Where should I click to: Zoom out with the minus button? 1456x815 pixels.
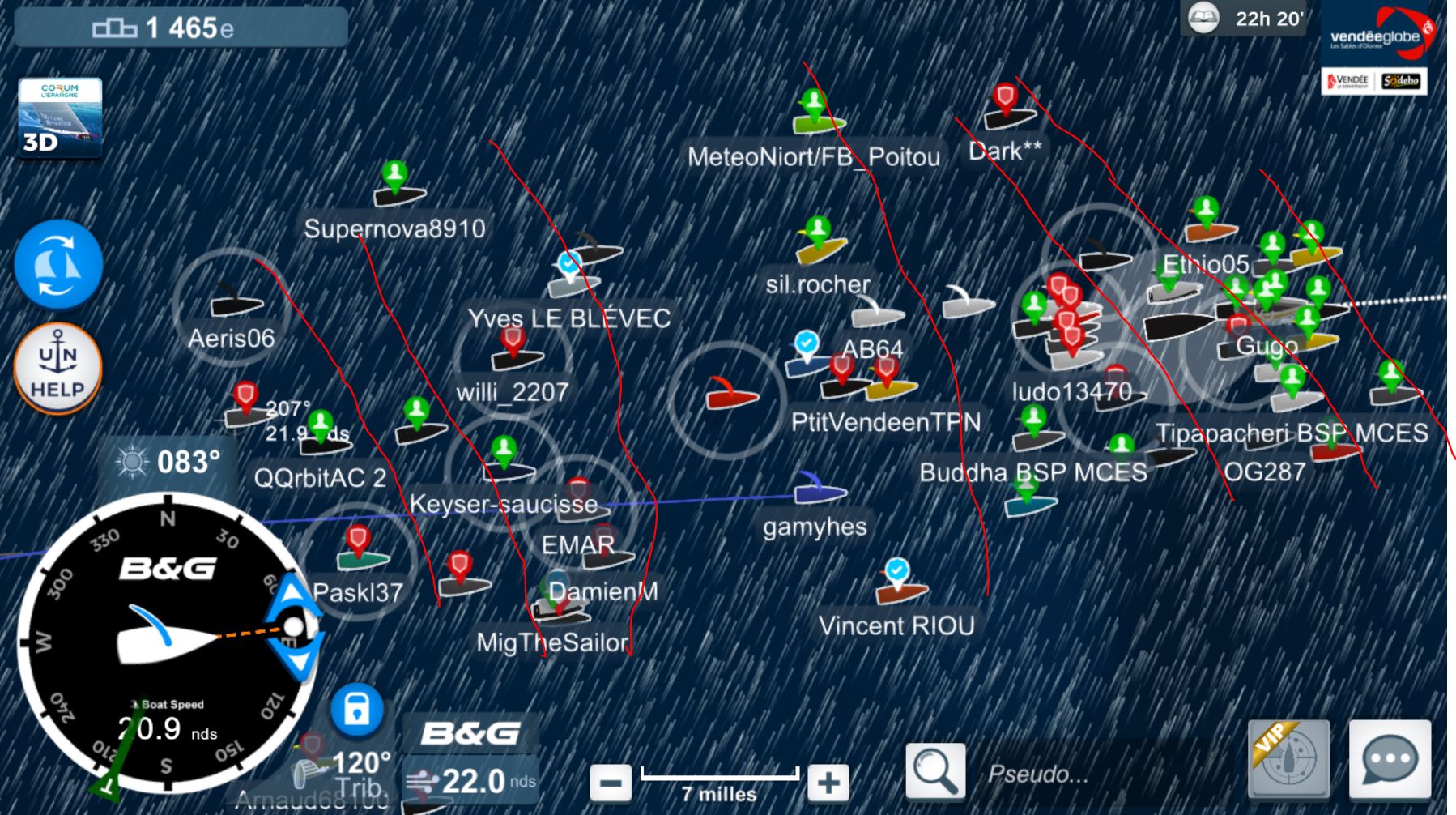tap(611, 783)
